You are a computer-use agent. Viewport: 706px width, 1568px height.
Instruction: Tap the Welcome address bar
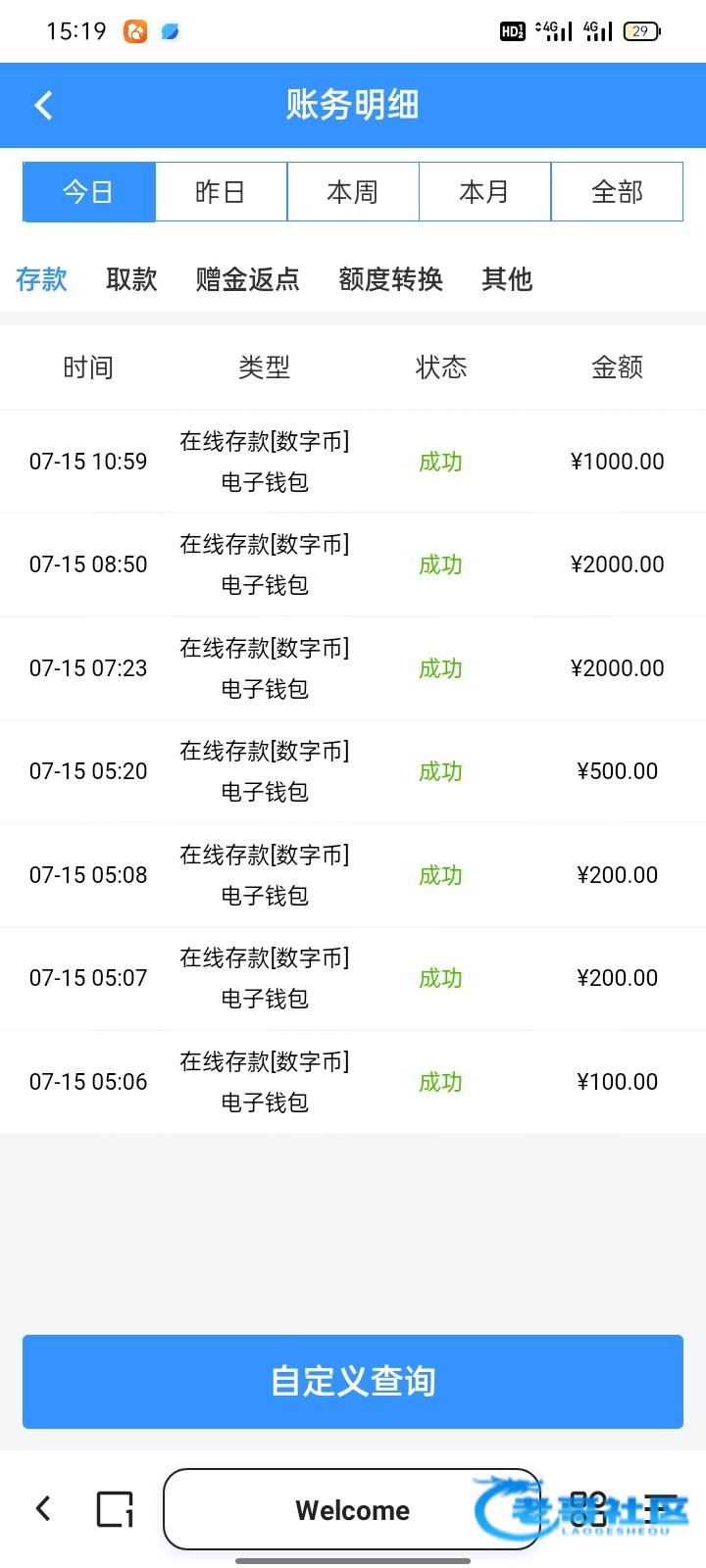pos(352,1509)
